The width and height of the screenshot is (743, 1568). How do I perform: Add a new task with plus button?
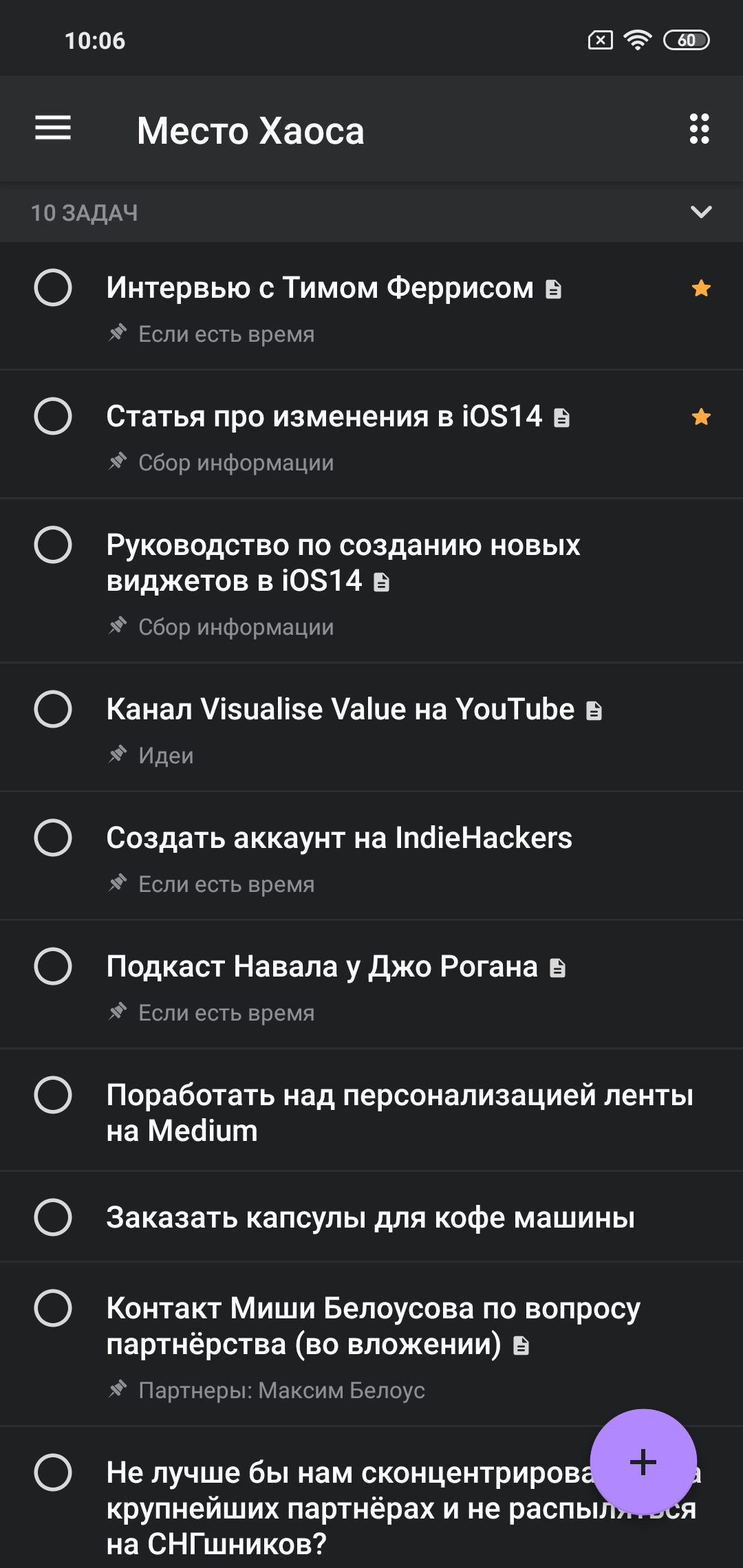point(643,1461)
